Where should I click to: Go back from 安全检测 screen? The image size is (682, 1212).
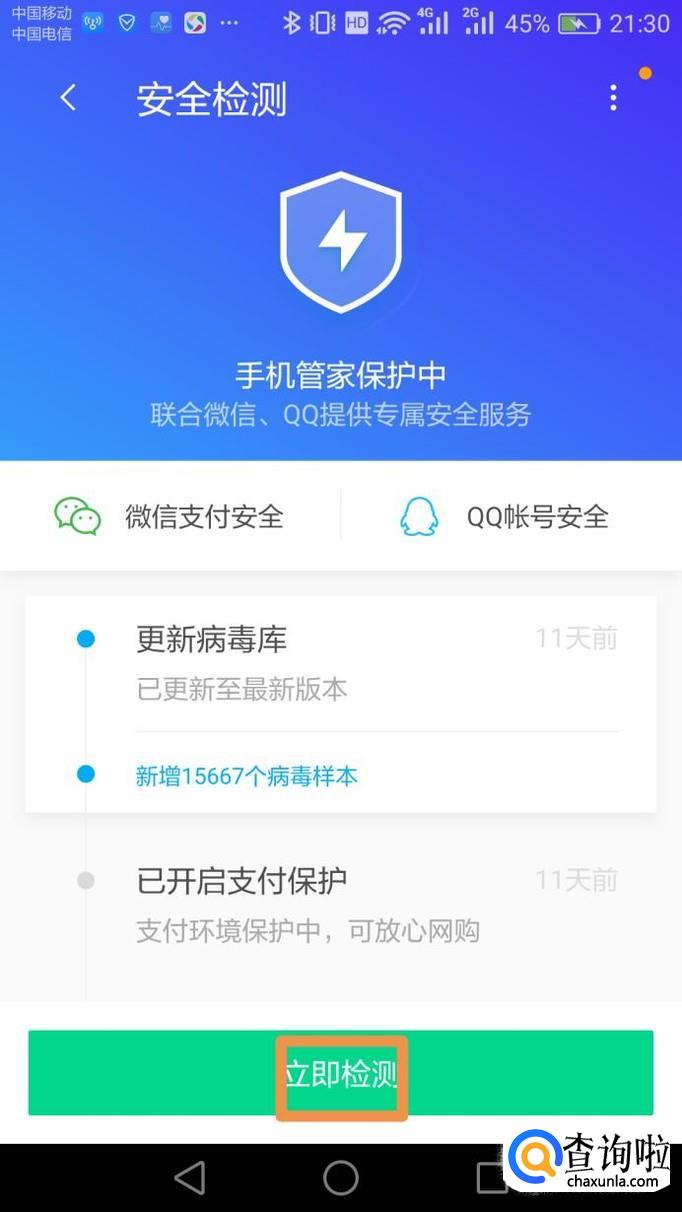click(68, 98)
